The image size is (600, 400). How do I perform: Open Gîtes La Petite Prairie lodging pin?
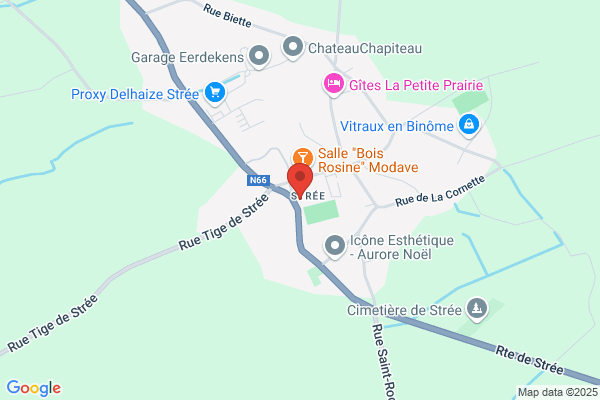(334, 84)
